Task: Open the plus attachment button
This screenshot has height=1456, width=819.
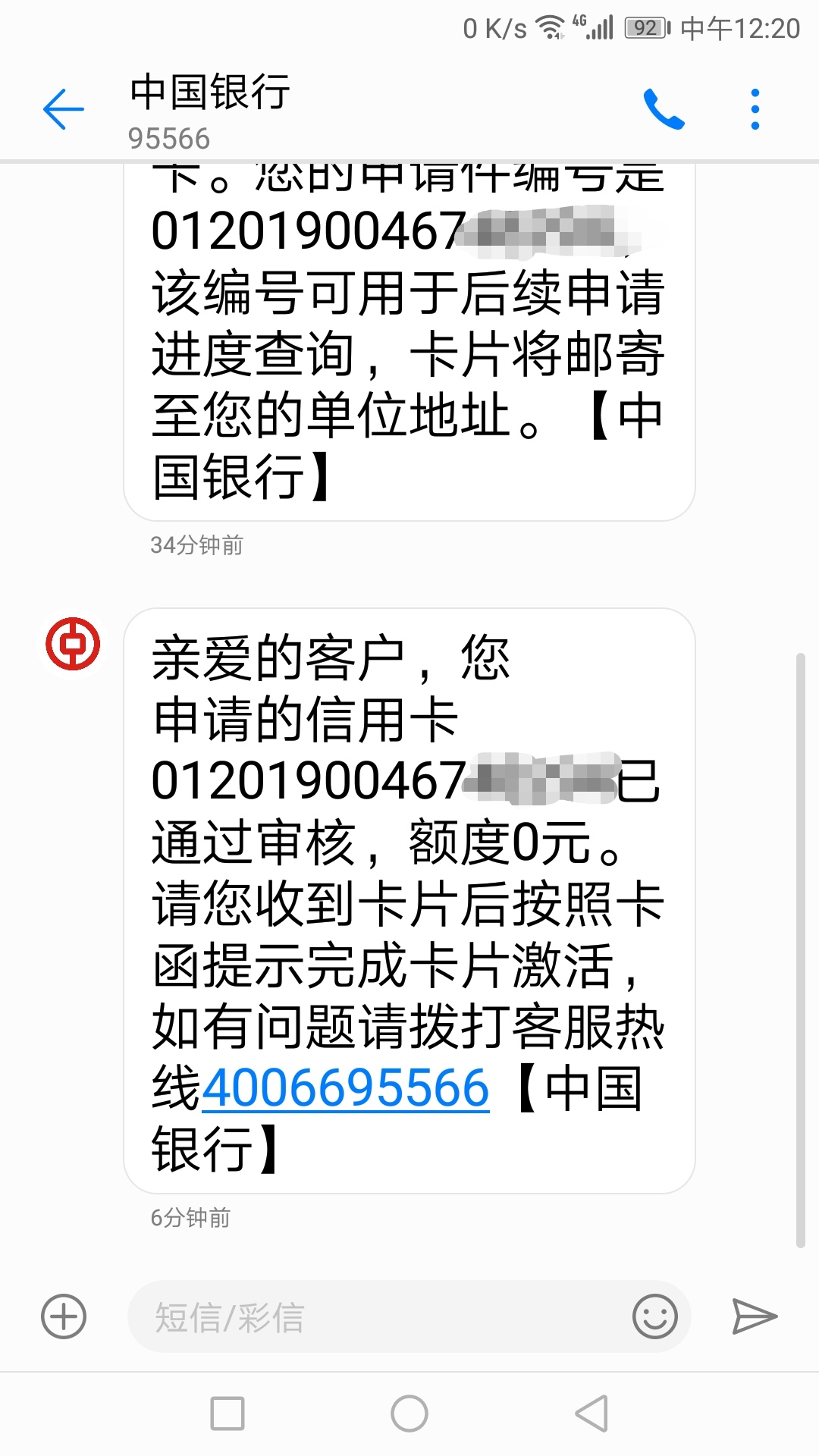Action: click(x=64, y=1316)
